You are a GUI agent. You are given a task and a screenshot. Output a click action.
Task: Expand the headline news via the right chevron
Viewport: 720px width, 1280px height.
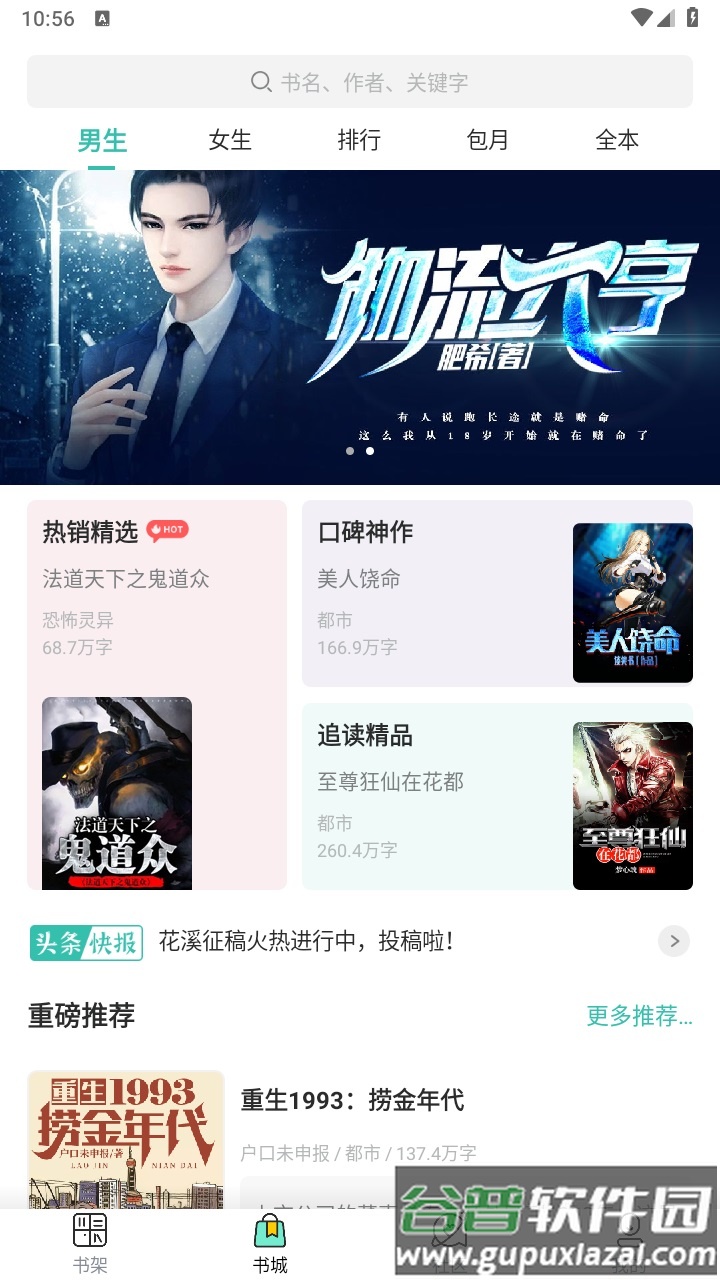[x=674, y=941]
